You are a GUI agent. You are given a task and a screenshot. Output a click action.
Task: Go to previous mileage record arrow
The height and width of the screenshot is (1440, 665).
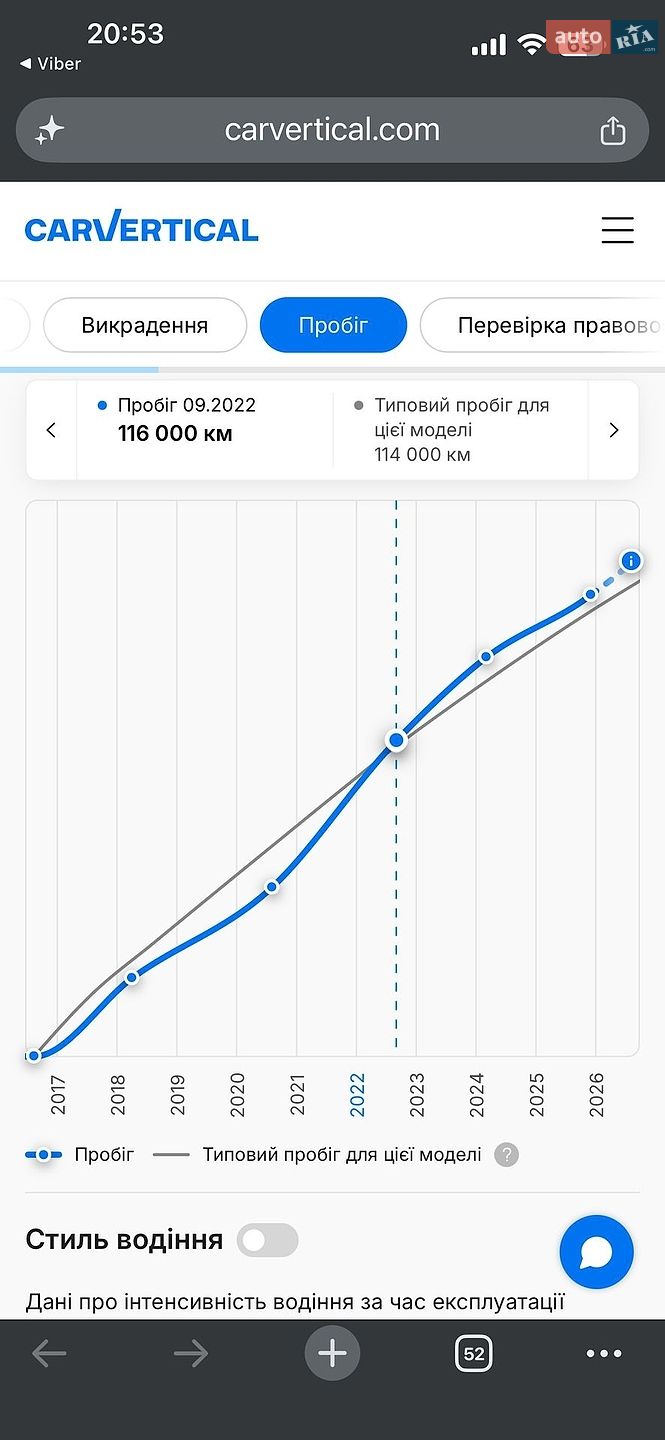point(51,430)
